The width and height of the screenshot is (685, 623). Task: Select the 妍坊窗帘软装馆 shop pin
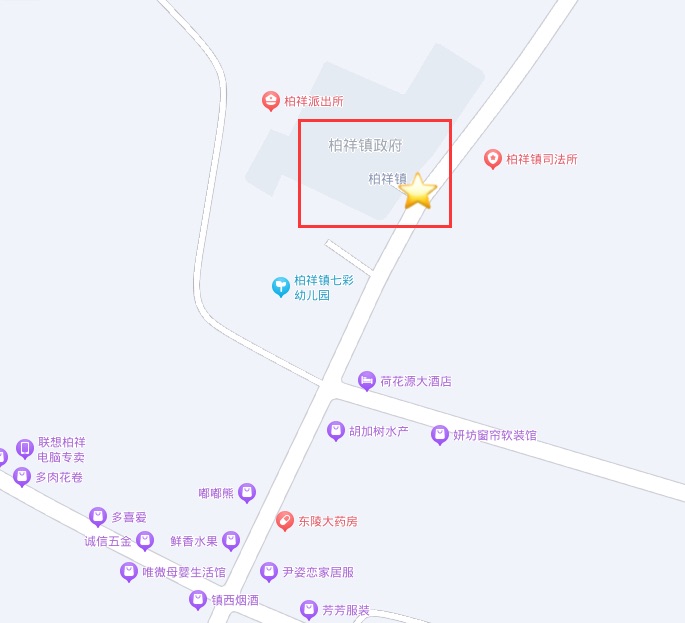pos(439,435)
